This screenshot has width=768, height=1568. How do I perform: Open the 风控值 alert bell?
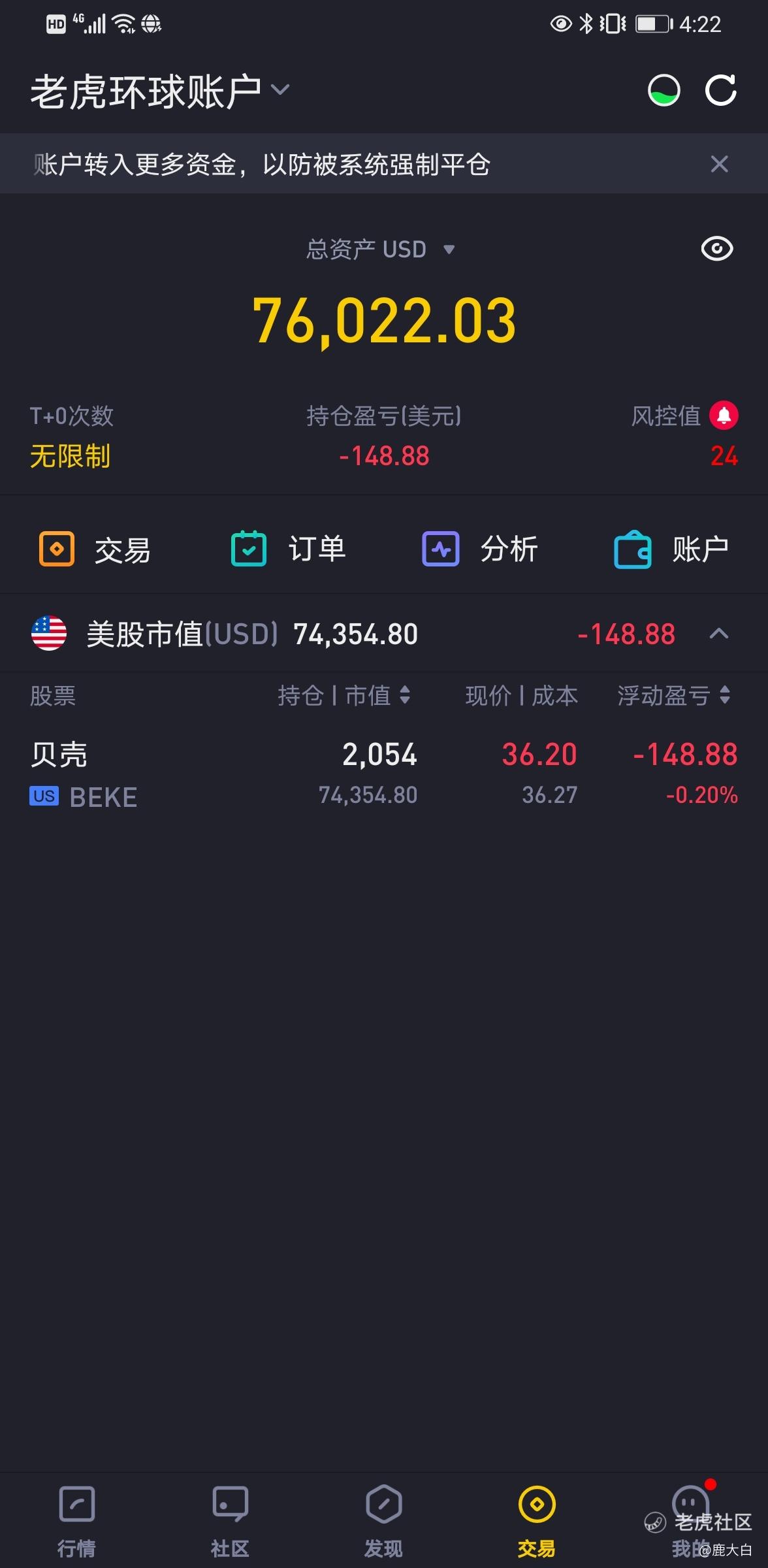(x=724, y=416)
